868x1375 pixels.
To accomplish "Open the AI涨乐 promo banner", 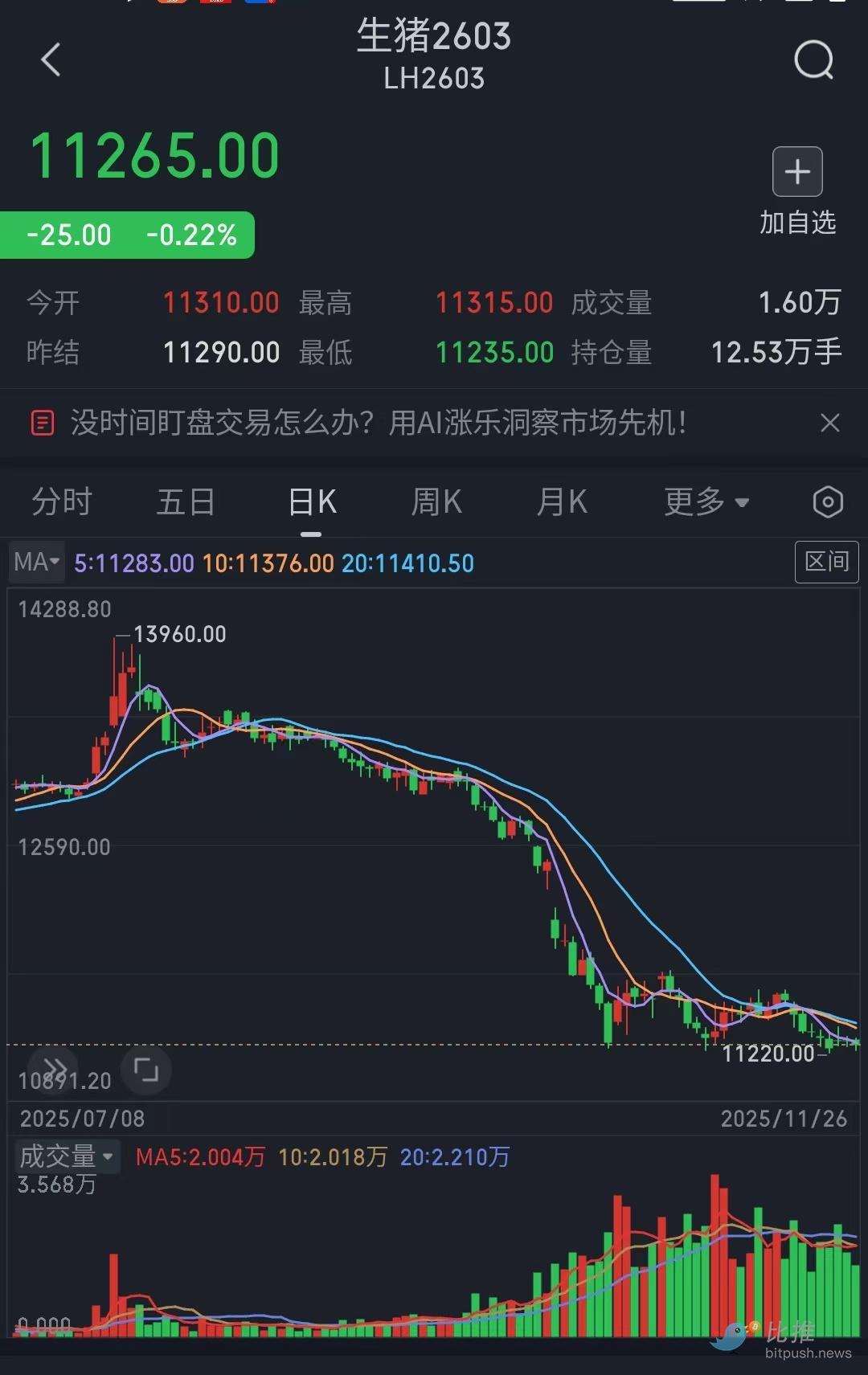I will (x=378, y=423).
